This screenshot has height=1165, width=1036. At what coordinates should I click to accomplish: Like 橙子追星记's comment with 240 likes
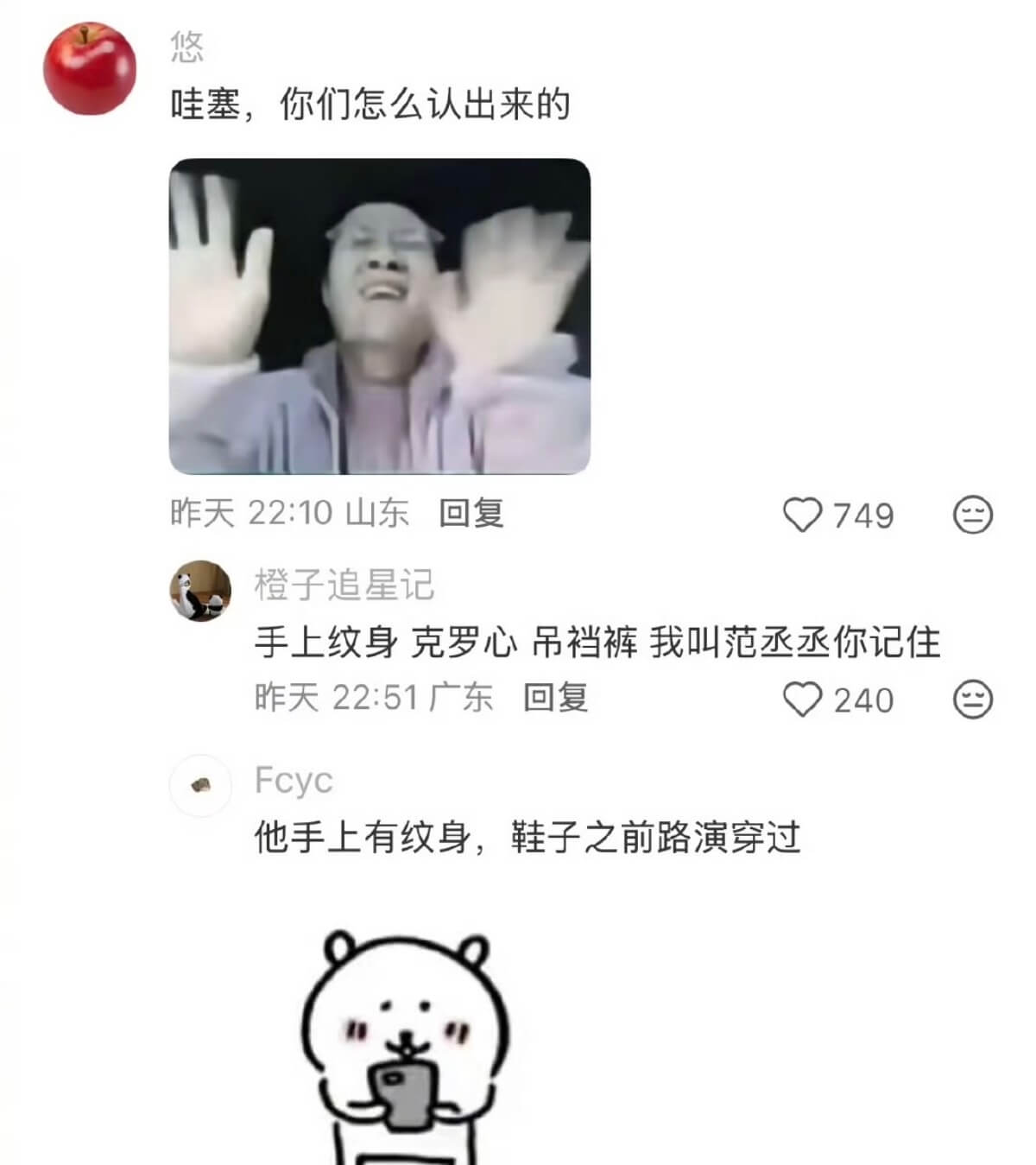pos(803,700)
